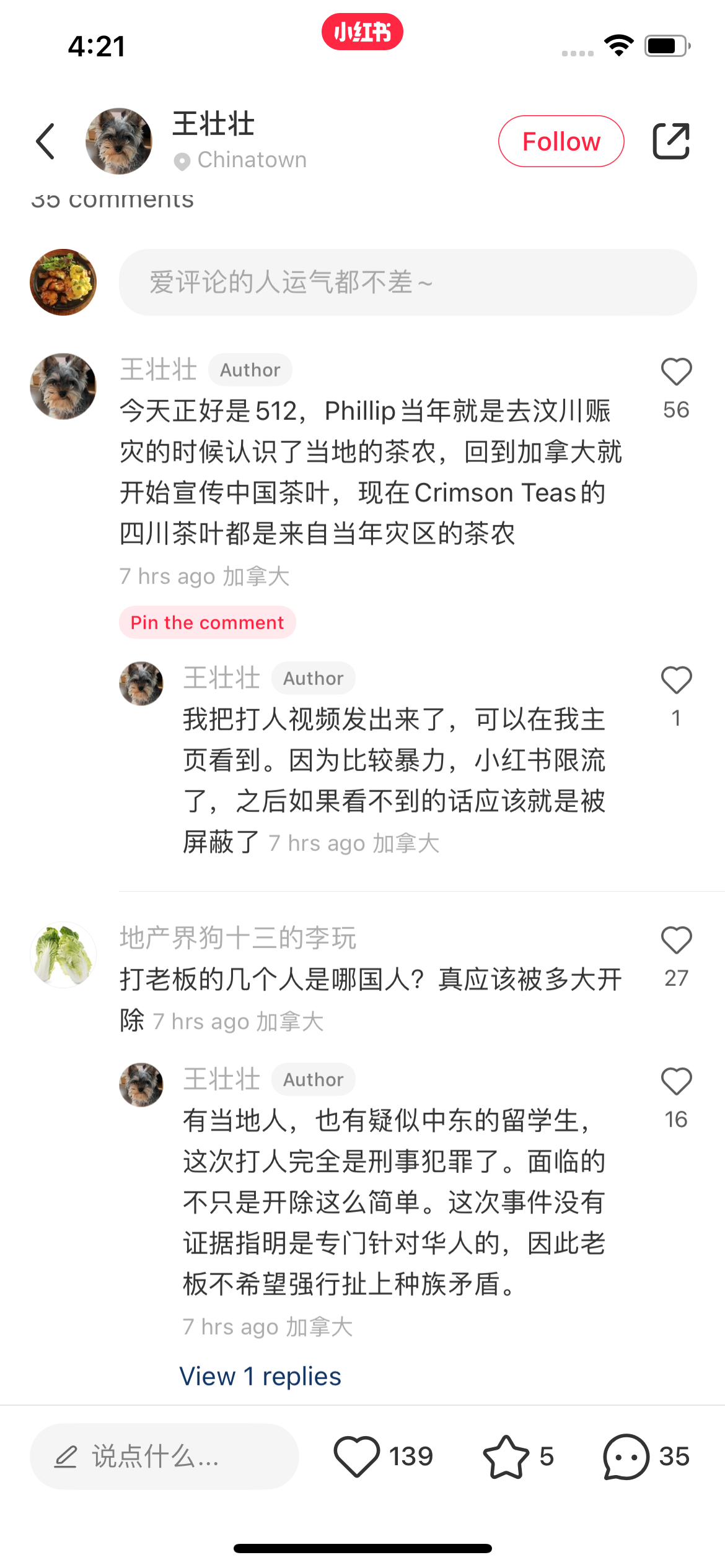Tap the 爱评论的人运气都不差 comment box
The width and height of the screenshot is (725, 1568).
407,282
